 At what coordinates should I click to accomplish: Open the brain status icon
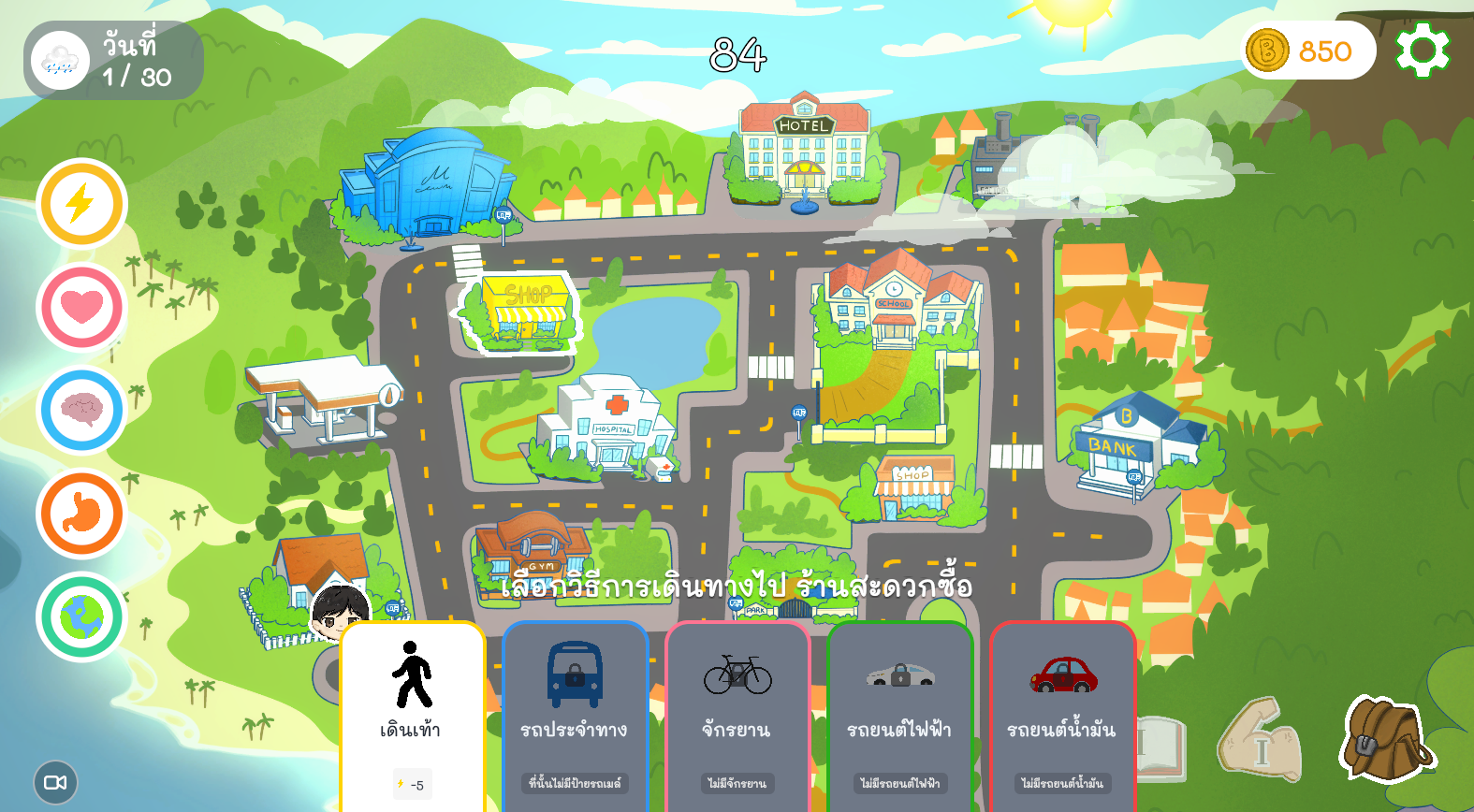pyautogui.click(x=82, y=410)
